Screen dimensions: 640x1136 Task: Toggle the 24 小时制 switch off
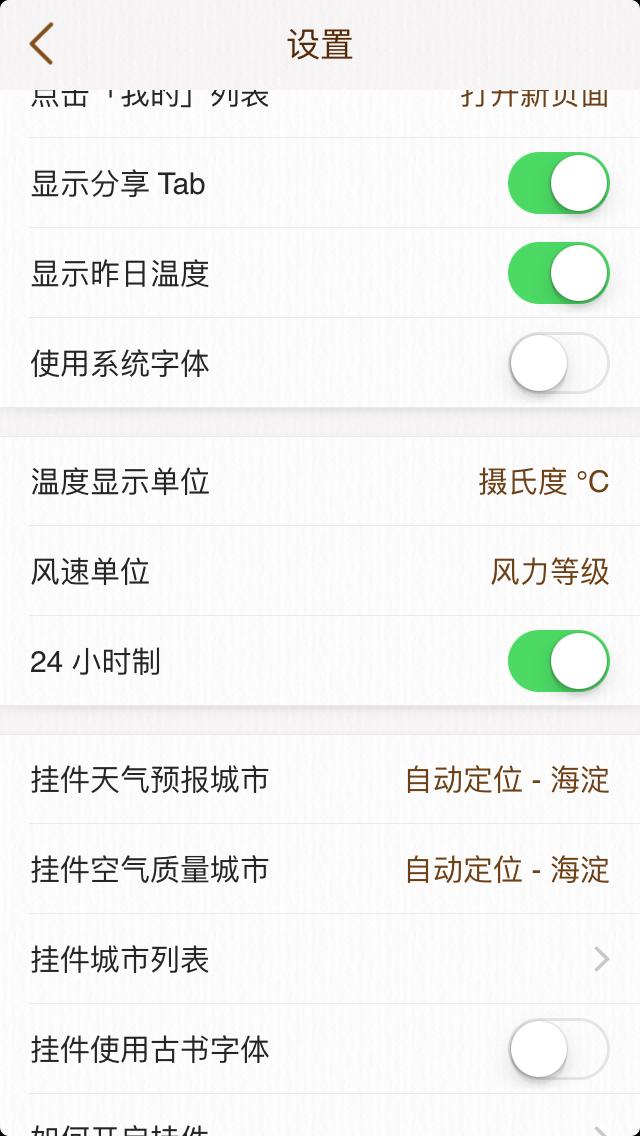[x=558, y=661]
